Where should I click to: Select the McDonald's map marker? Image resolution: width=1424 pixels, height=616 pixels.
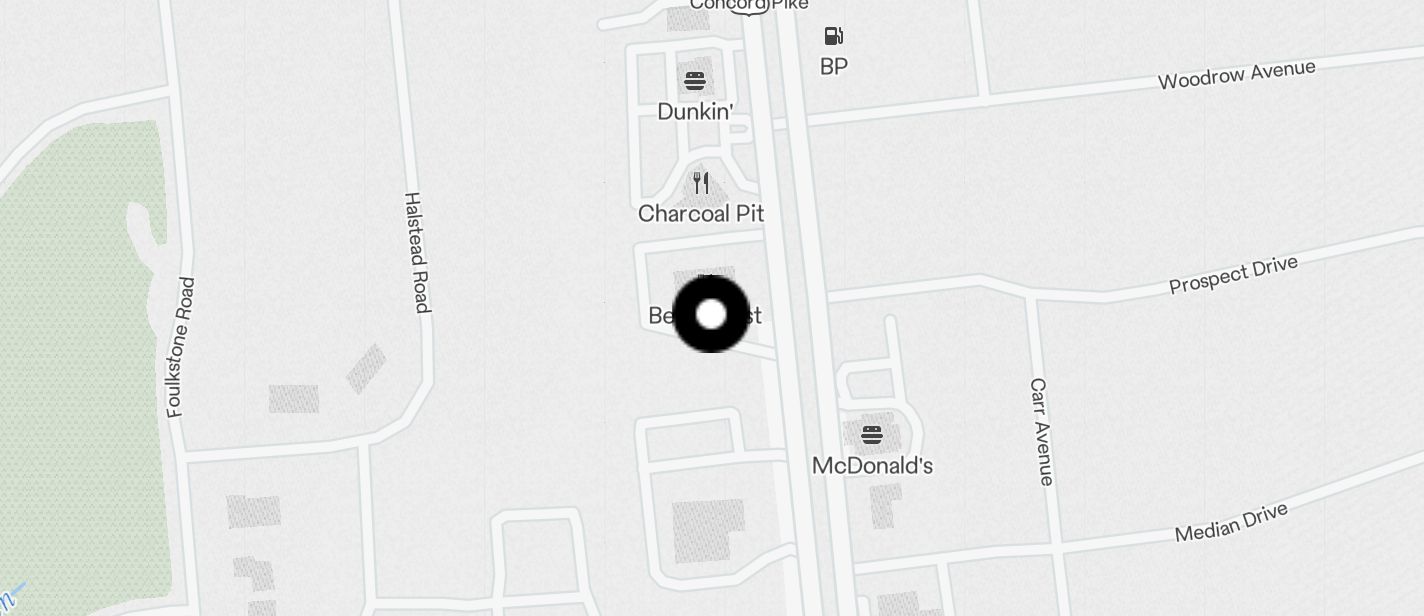(x=872, y=435)
